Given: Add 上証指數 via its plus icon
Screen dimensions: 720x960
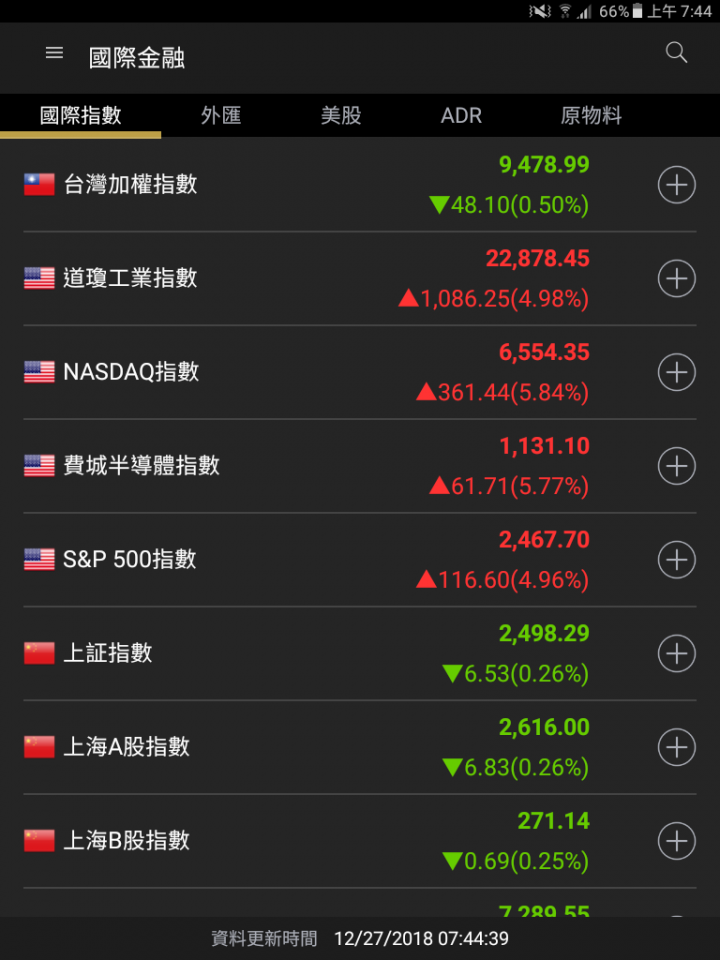Looking at the screenshot, I should click(x=677, y=654).
